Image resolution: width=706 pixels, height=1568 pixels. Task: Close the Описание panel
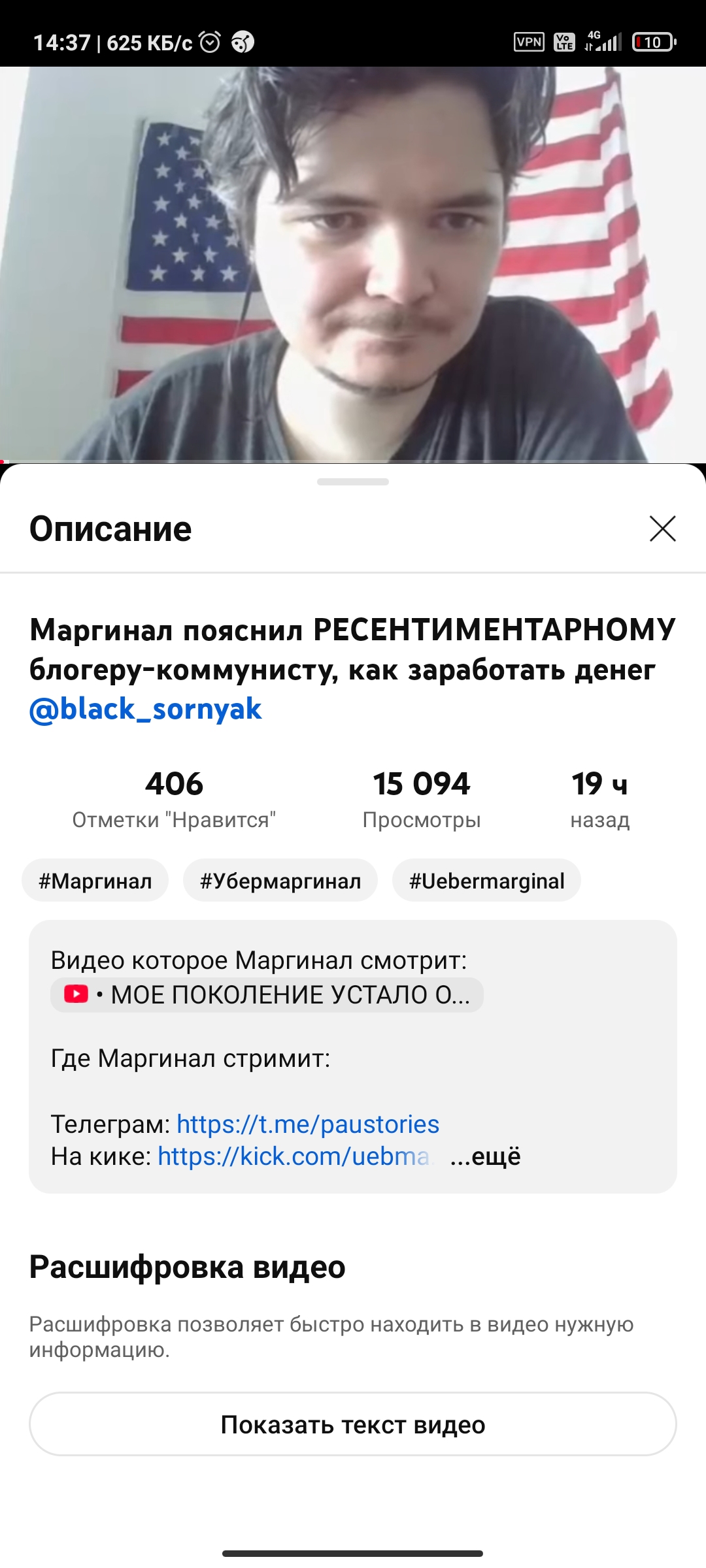[x=662, y=529]
